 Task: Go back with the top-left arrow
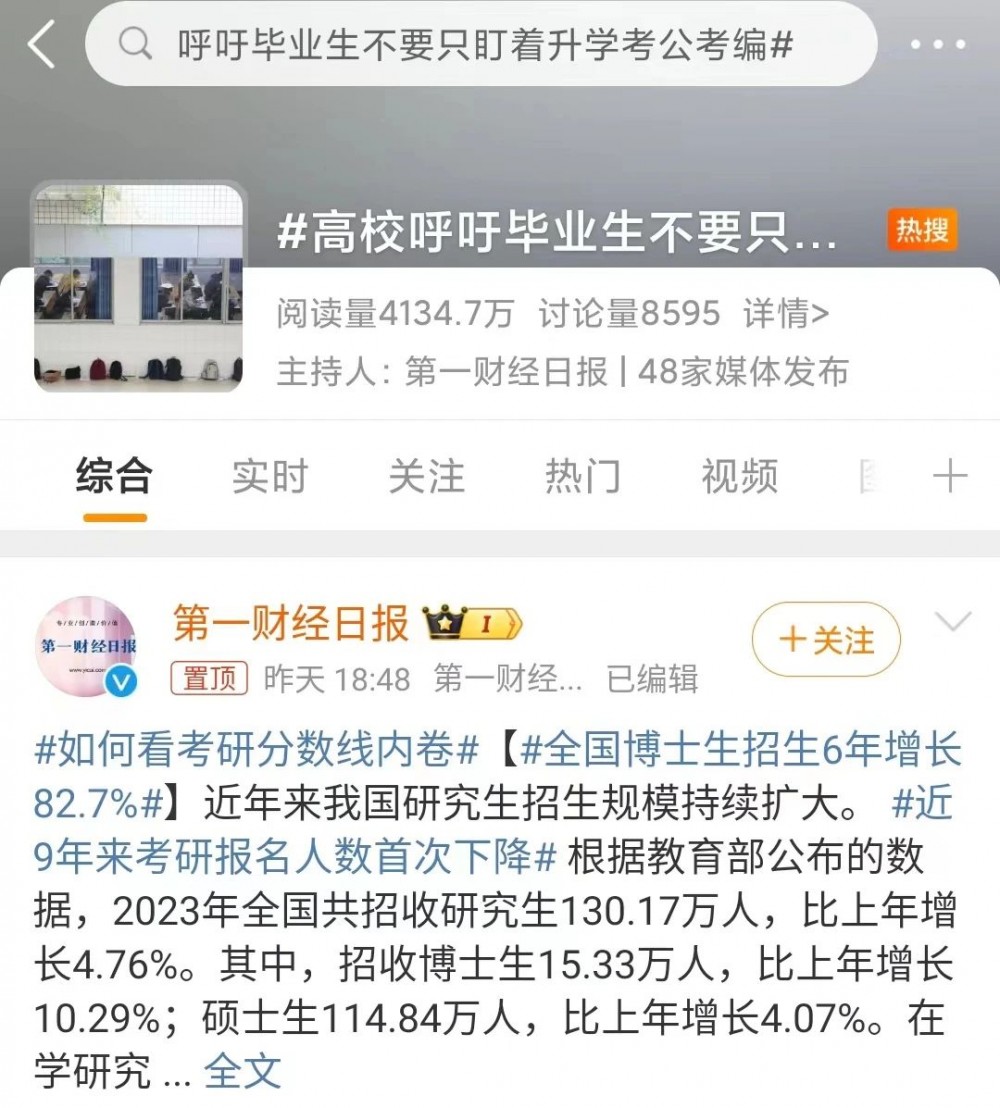point(40,45)
